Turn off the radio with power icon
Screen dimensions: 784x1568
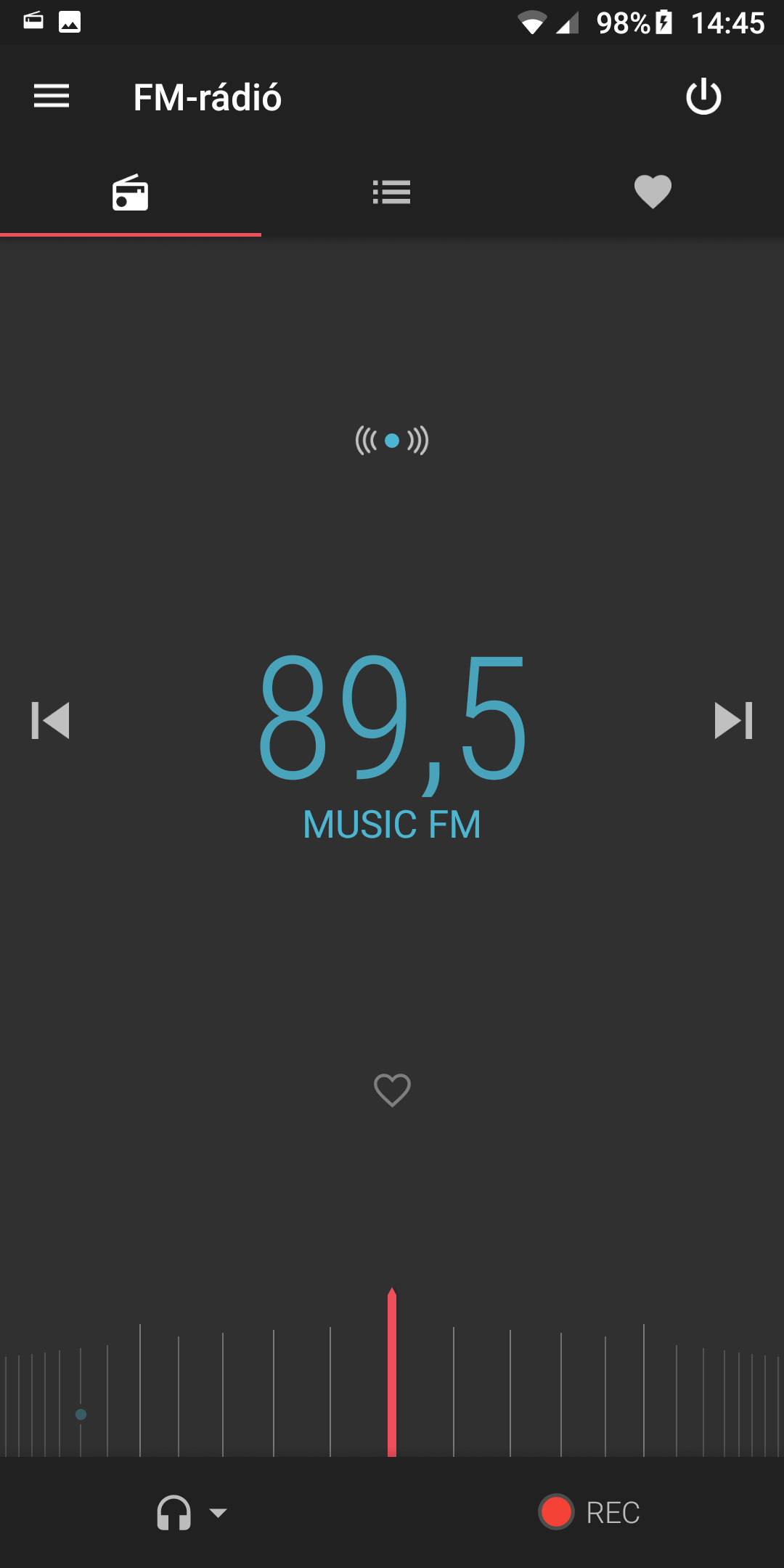coord(703,97)
